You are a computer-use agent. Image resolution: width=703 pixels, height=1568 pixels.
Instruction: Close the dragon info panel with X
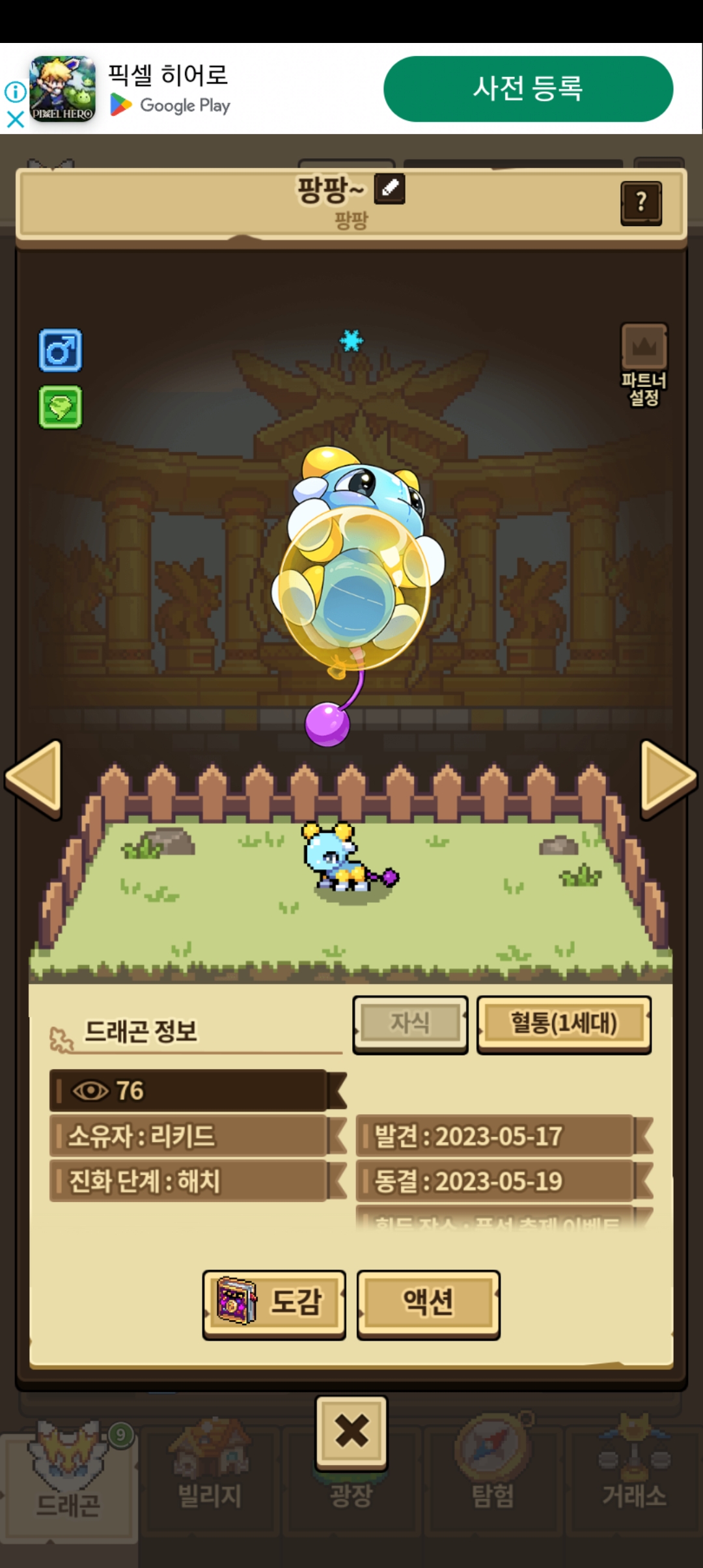pos(351,1431)
